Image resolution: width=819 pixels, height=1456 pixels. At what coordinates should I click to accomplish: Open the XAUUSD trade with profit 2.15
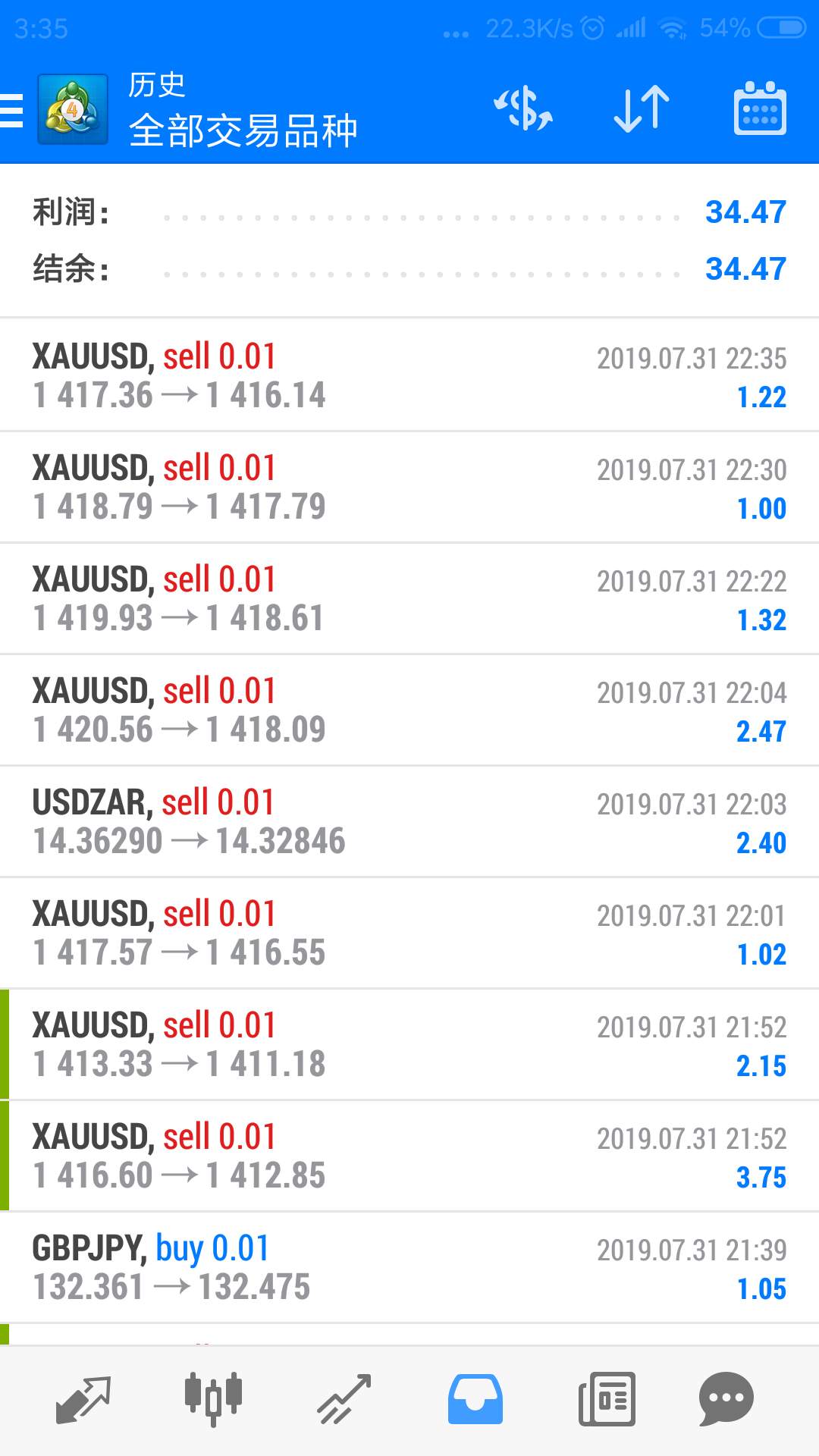tap(409, 1044)
